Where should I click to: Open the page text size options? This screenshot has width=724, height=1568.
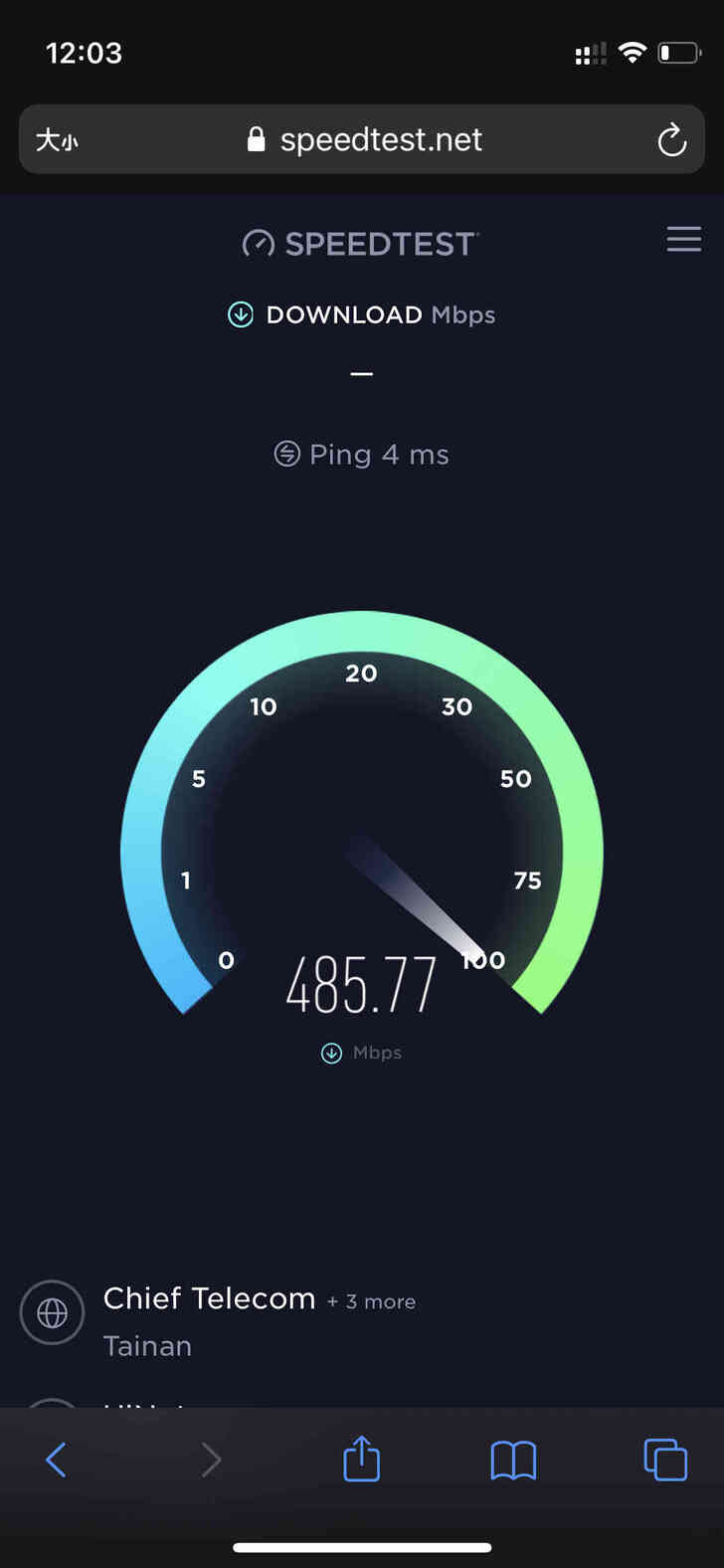[x=57, y=140]
